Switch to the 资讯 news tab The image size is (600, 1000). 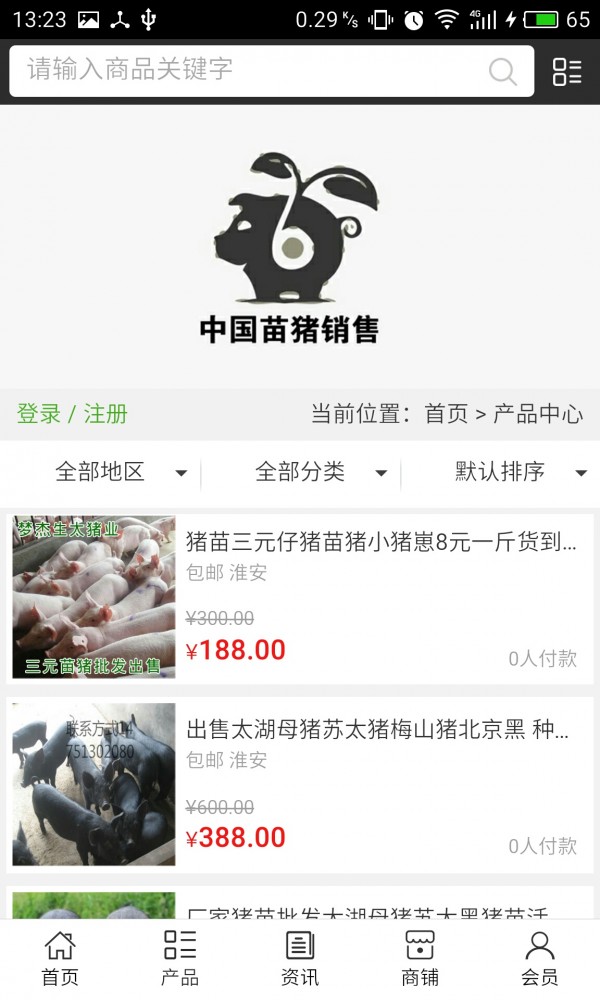(300, 958)
